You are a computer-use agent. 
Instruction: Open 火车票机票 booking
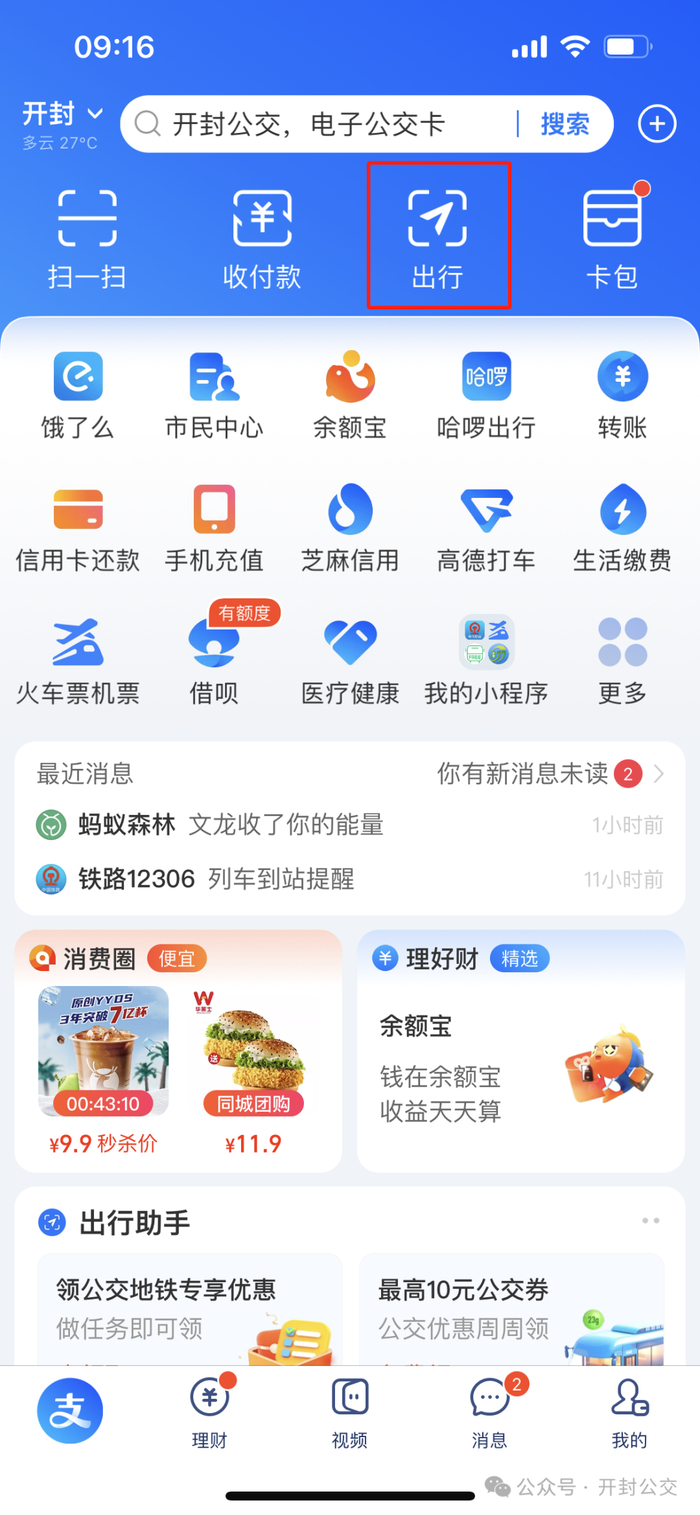click(x=78, y=659)
